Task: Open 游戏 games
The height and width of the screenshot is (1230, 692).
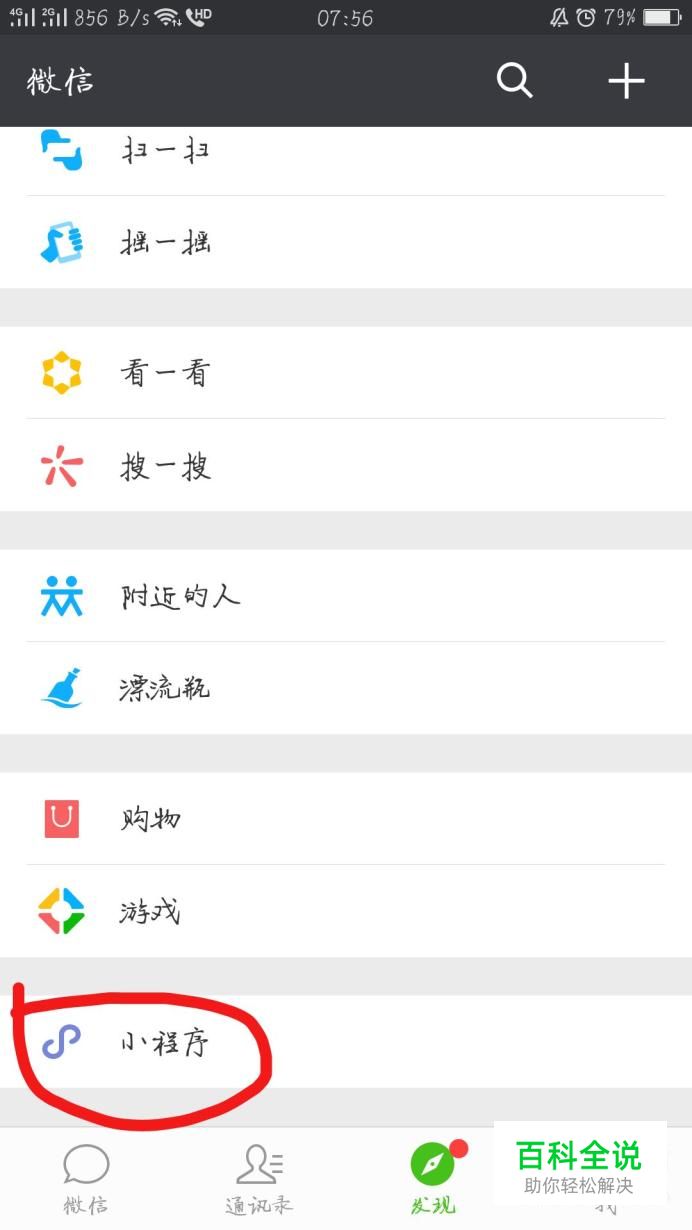Action: [346, 911]
